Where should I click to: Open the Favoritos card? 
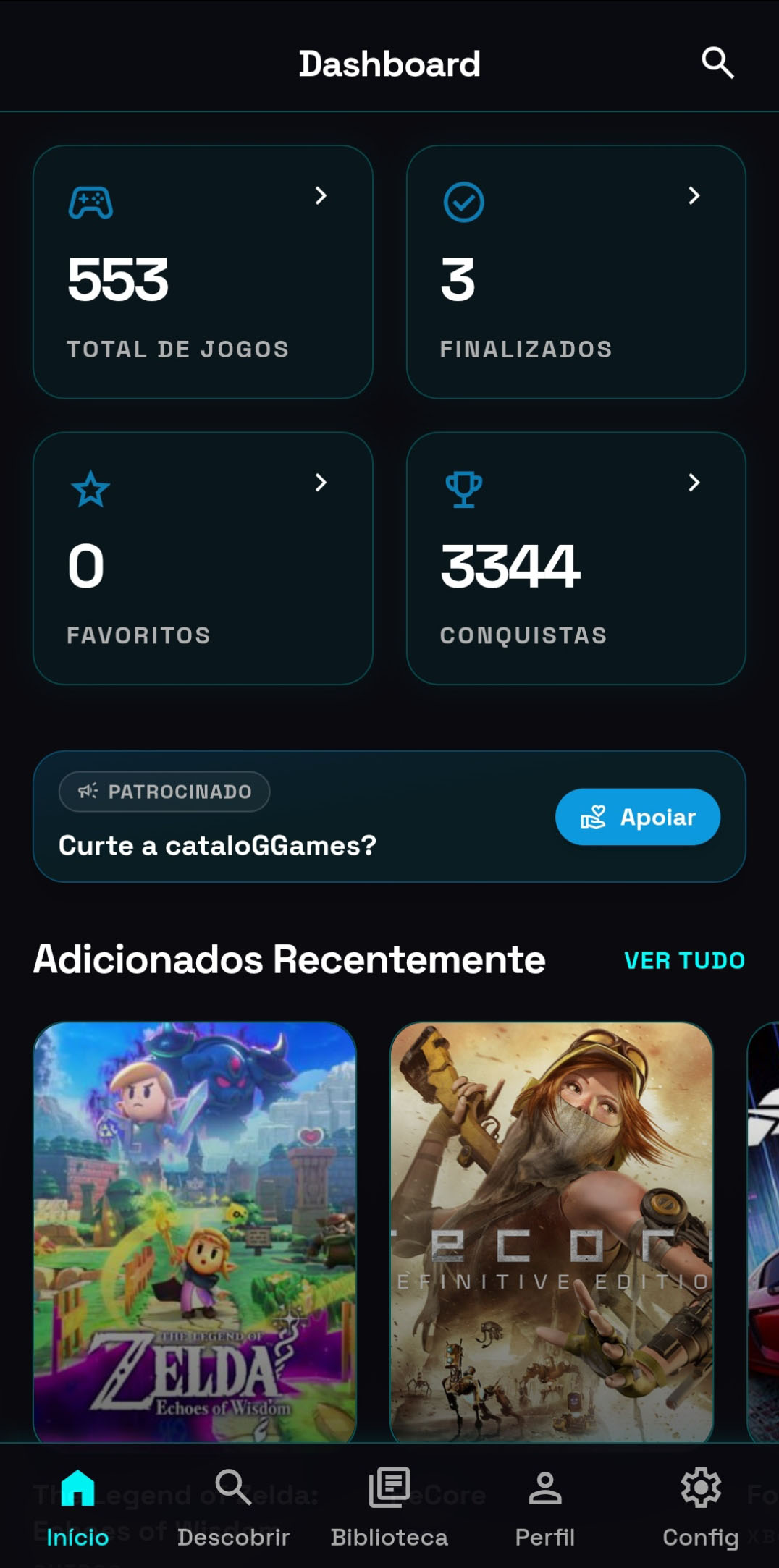pyautogui.click(x=203, y=558)
